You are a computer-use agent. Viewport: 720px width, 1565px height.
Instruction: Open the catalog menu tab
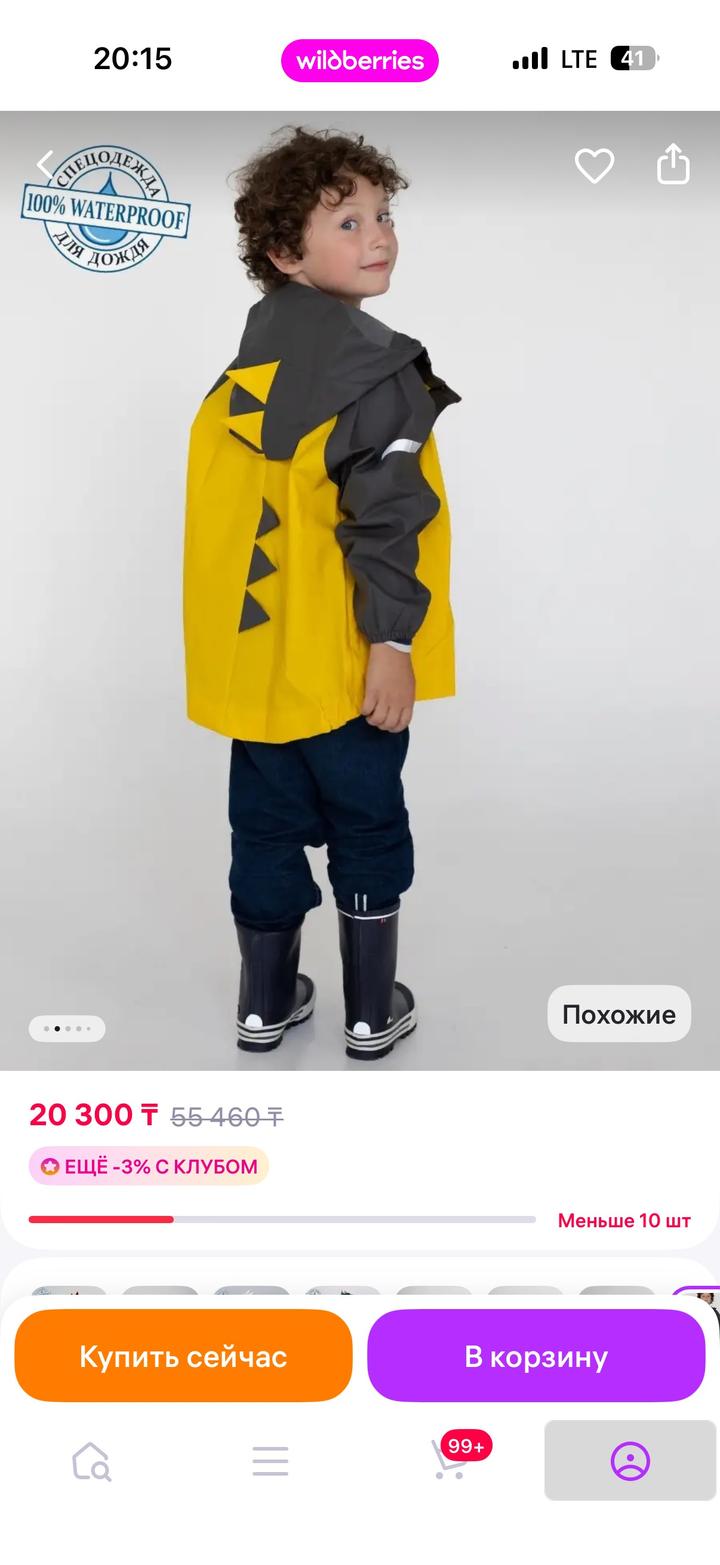pyautogui.click(x=270, y=1461)
